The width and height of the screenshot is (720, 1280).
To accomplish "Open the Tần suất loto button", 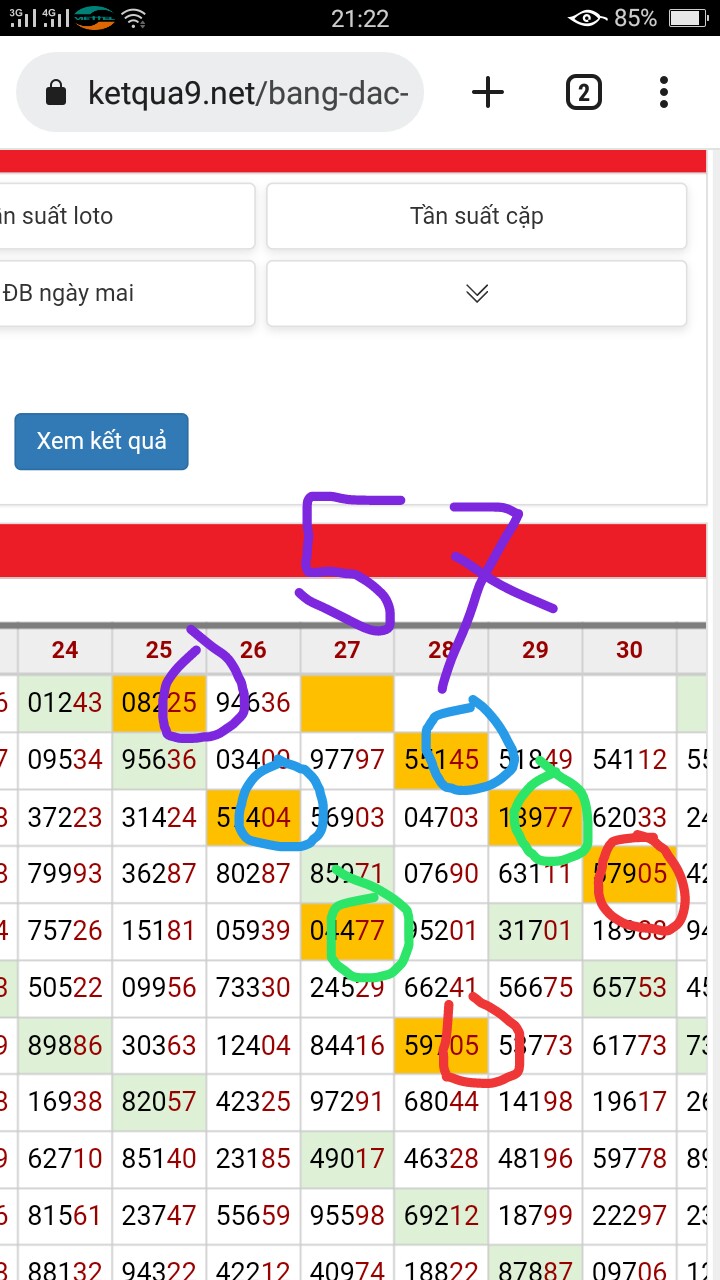I will tap(127, 216).
